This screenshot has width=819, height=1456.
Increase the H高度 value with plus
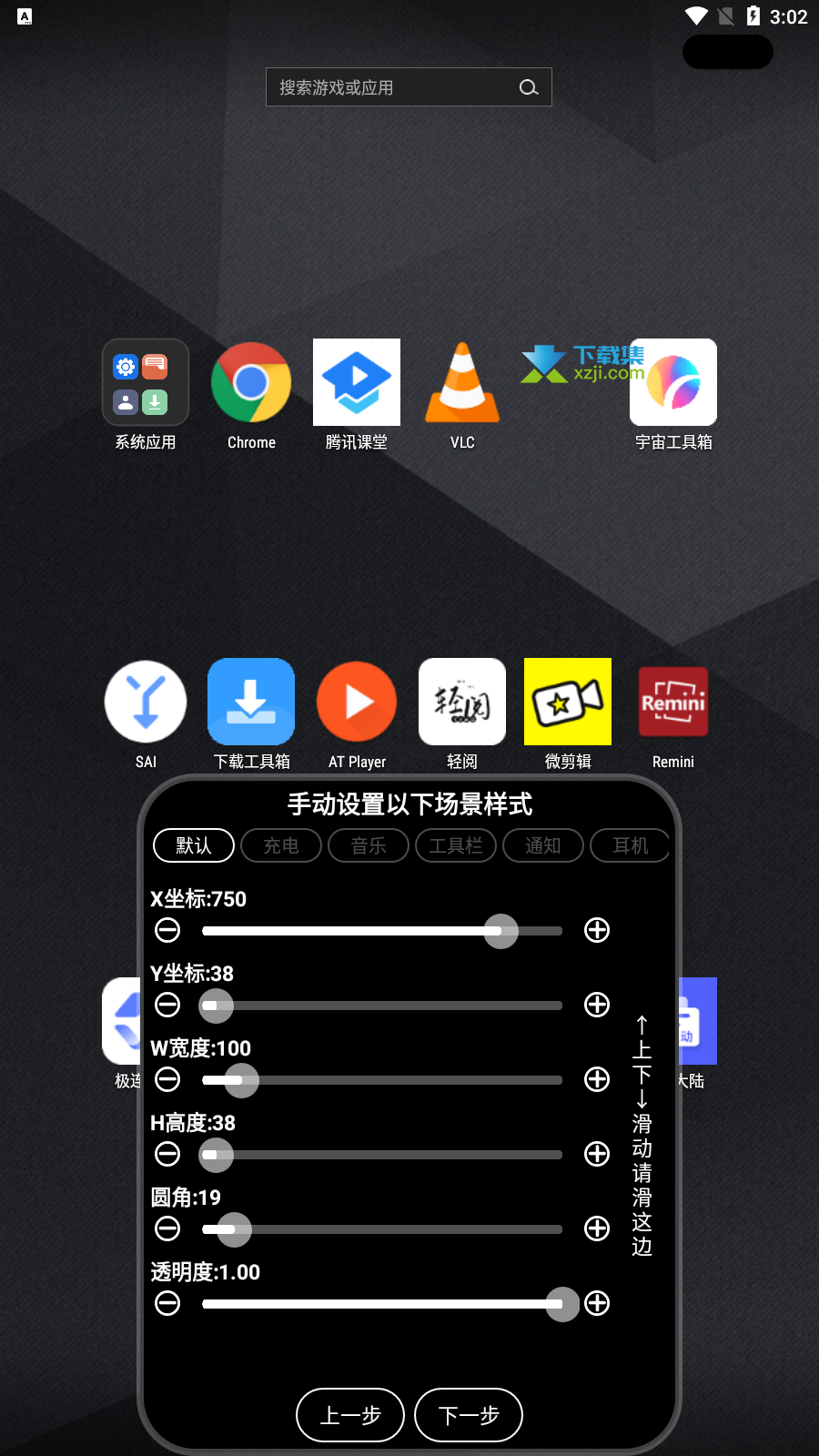click(597, 1154)
